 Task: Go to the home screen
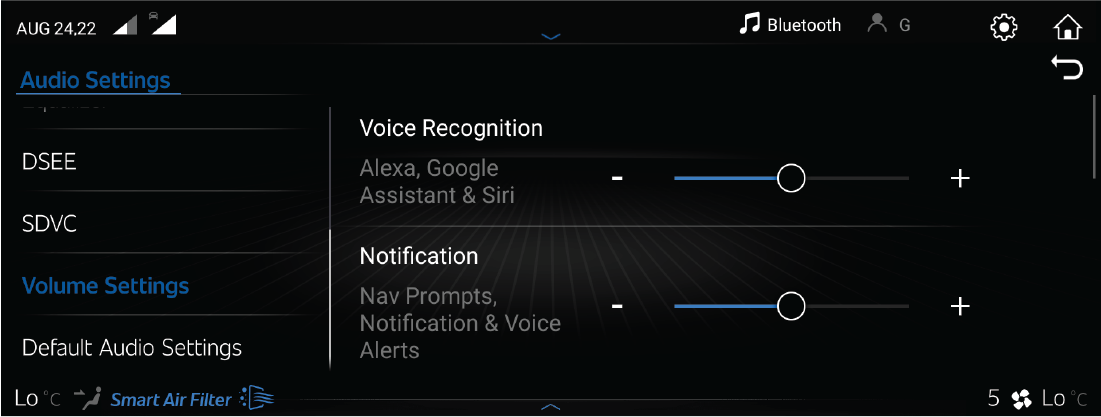coord(1067,27)
